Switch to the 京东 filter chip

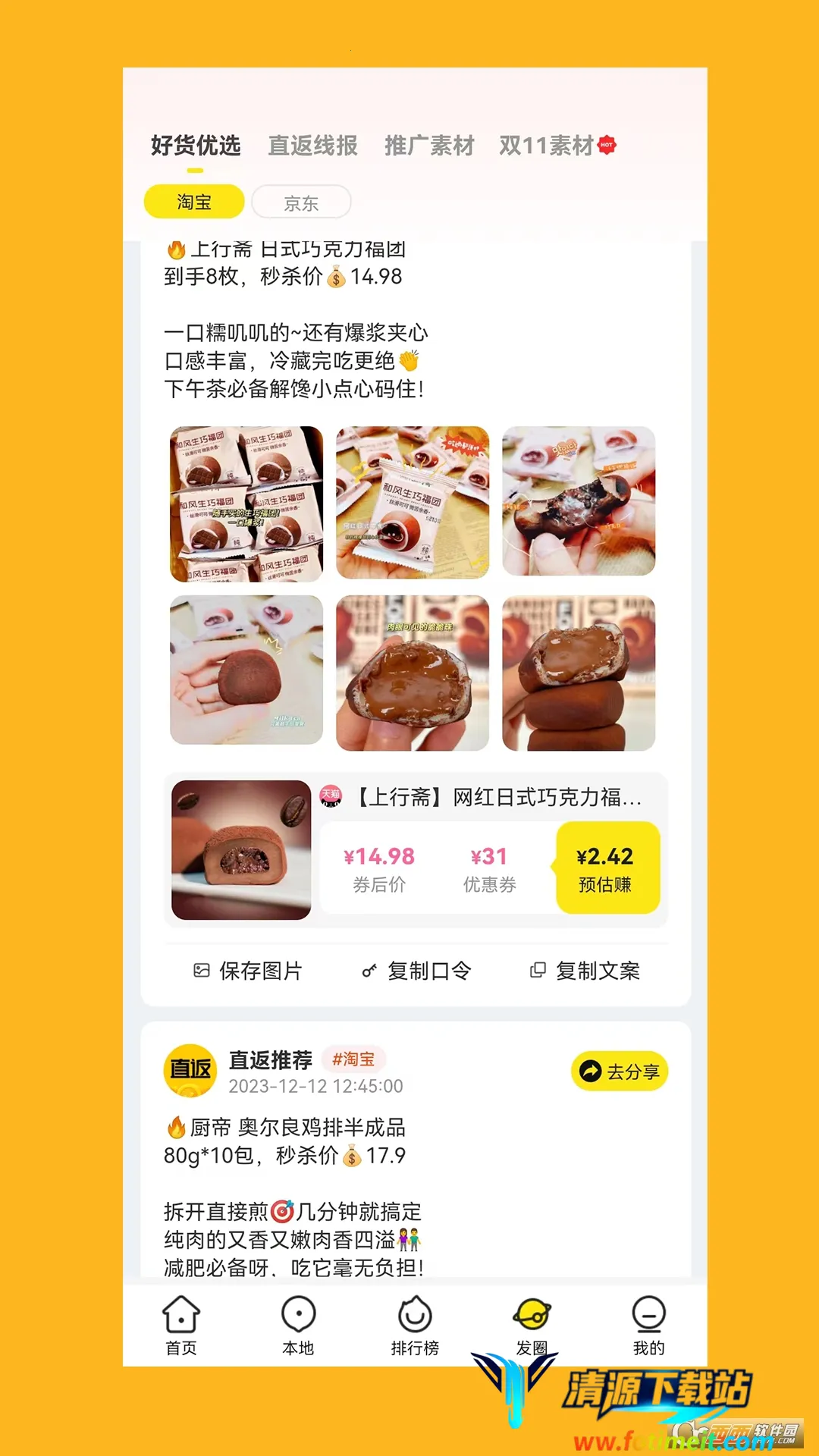(x=301, y=203)
